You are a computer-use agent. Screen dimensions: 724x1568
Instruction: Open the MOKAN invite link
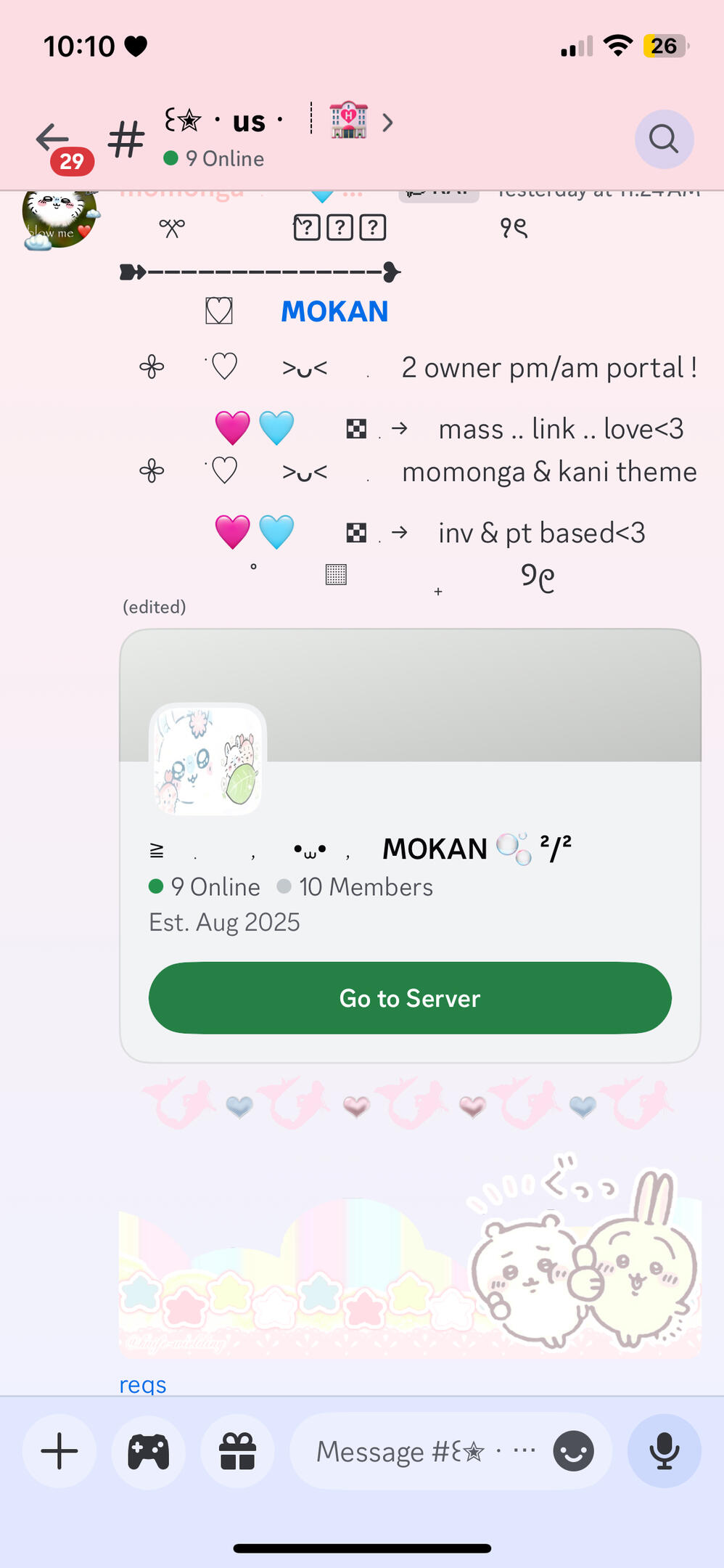click(334, 311)
